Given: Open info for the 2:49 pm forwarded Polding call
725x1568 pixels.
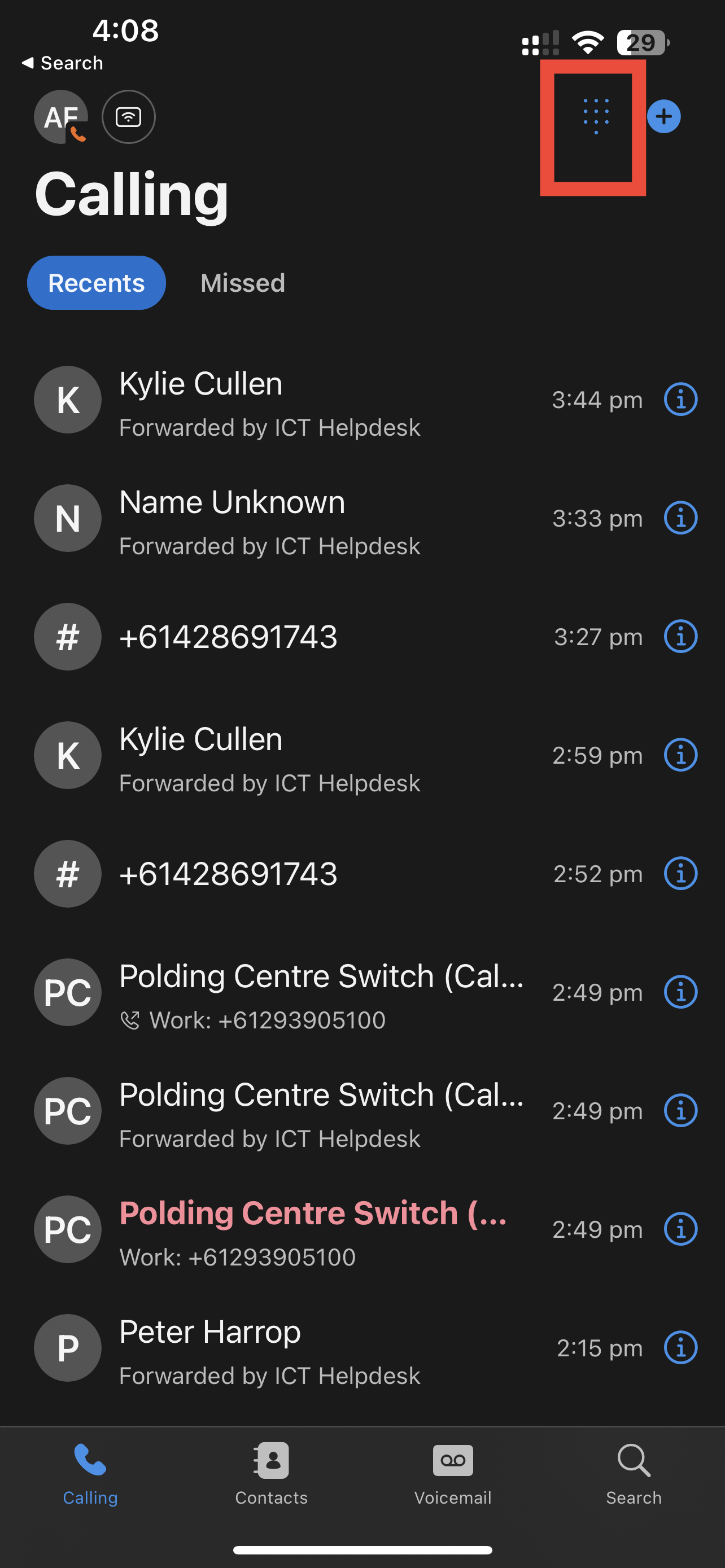Looking at the screenshot, I should 680,1110.
